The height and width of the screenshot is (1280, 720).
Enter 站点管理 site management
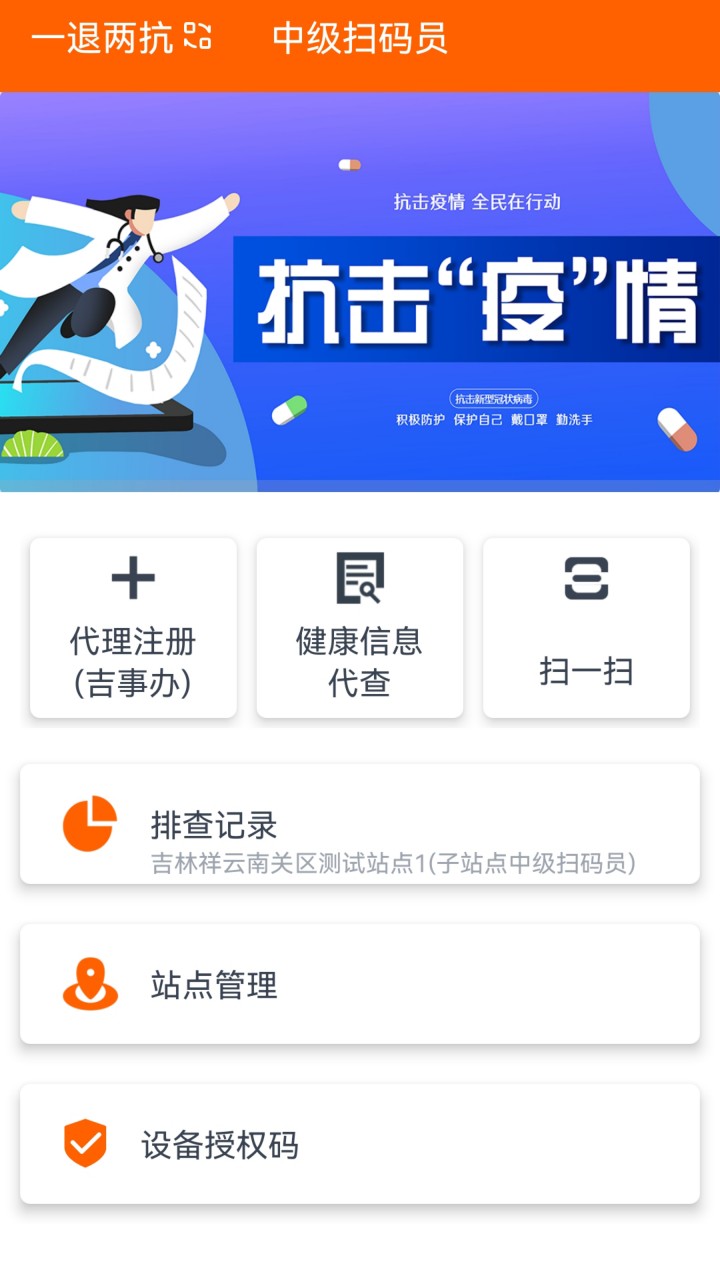click(x=360, y=982)
